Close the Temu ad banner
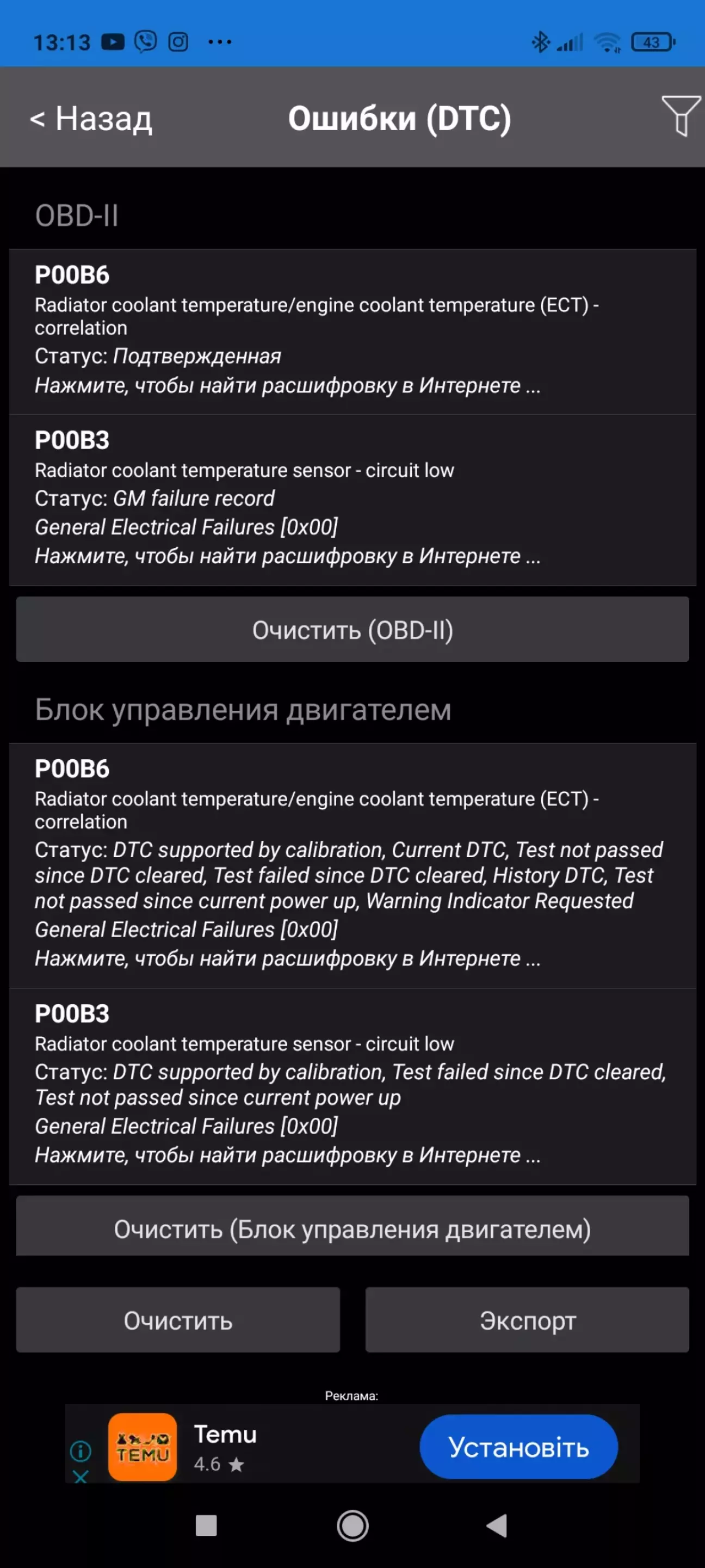Image resolution: width=705 pixels, height=1568 pixels. point(81,1477)
